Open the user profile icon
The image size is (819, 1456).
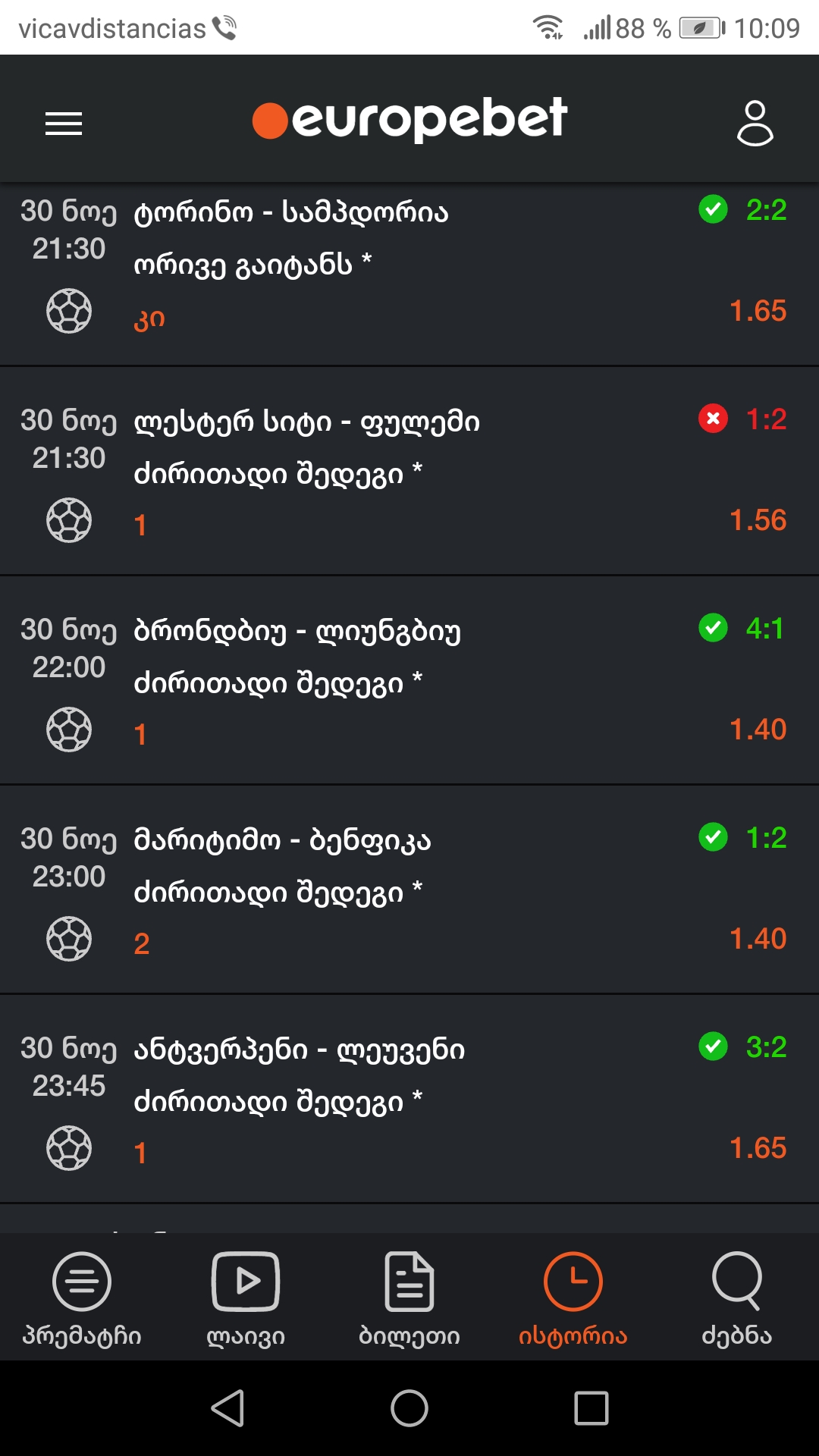pos(755,123)
